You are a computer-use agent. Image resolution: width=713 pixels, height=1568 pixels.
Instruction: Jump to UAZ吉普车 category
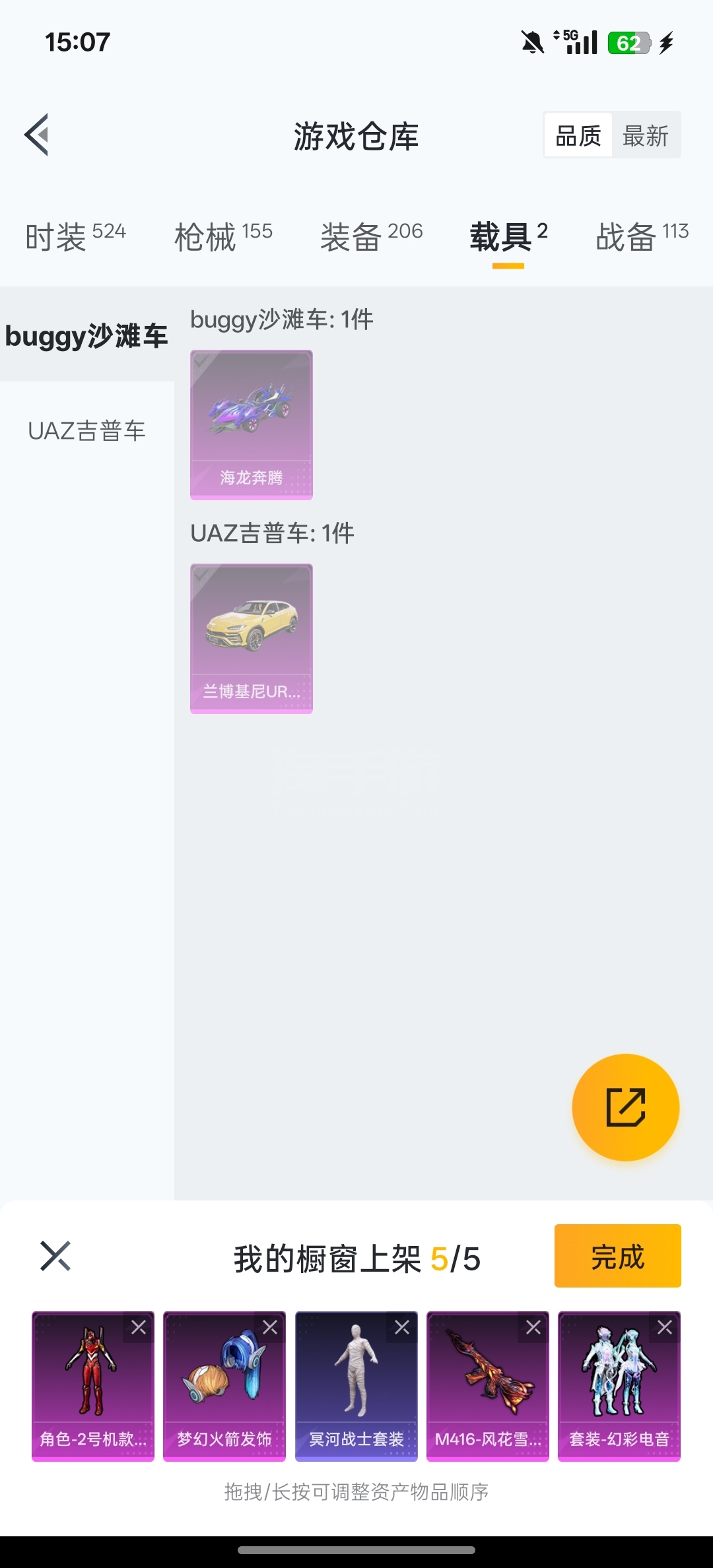pyautogui.click(x=86, y=431)
